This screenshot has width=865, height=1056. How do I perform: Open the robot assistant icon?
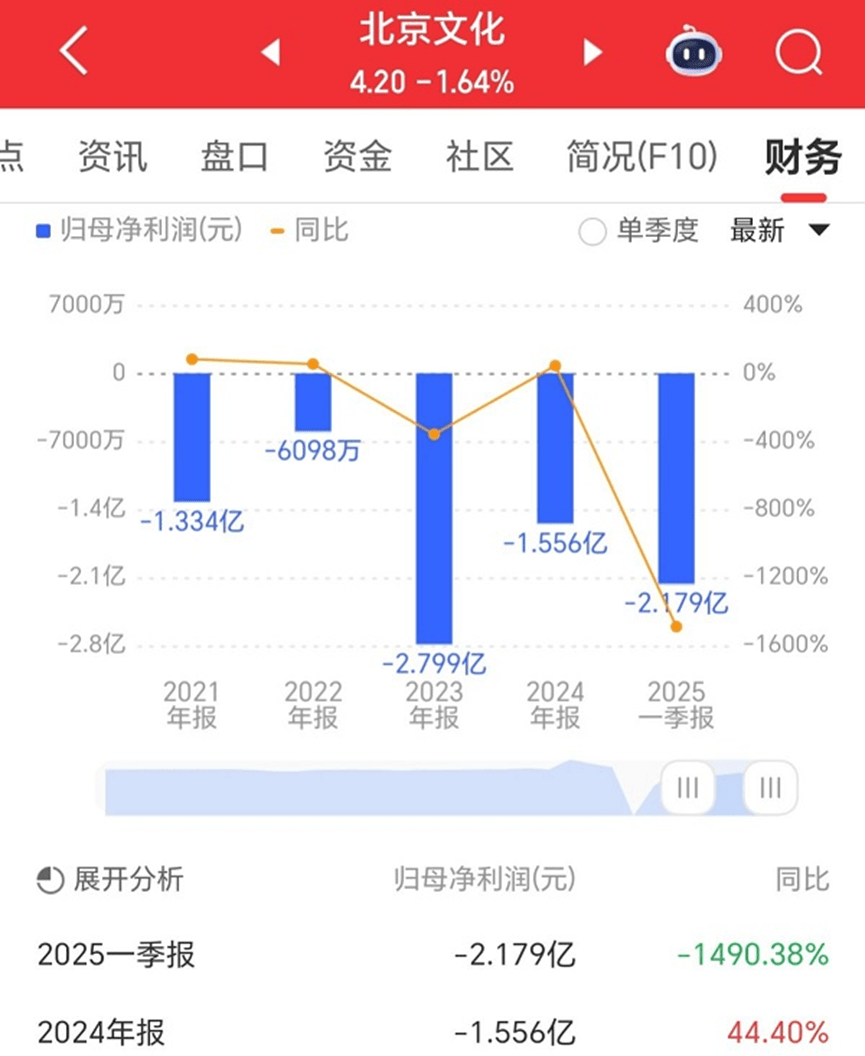point(696,52)
